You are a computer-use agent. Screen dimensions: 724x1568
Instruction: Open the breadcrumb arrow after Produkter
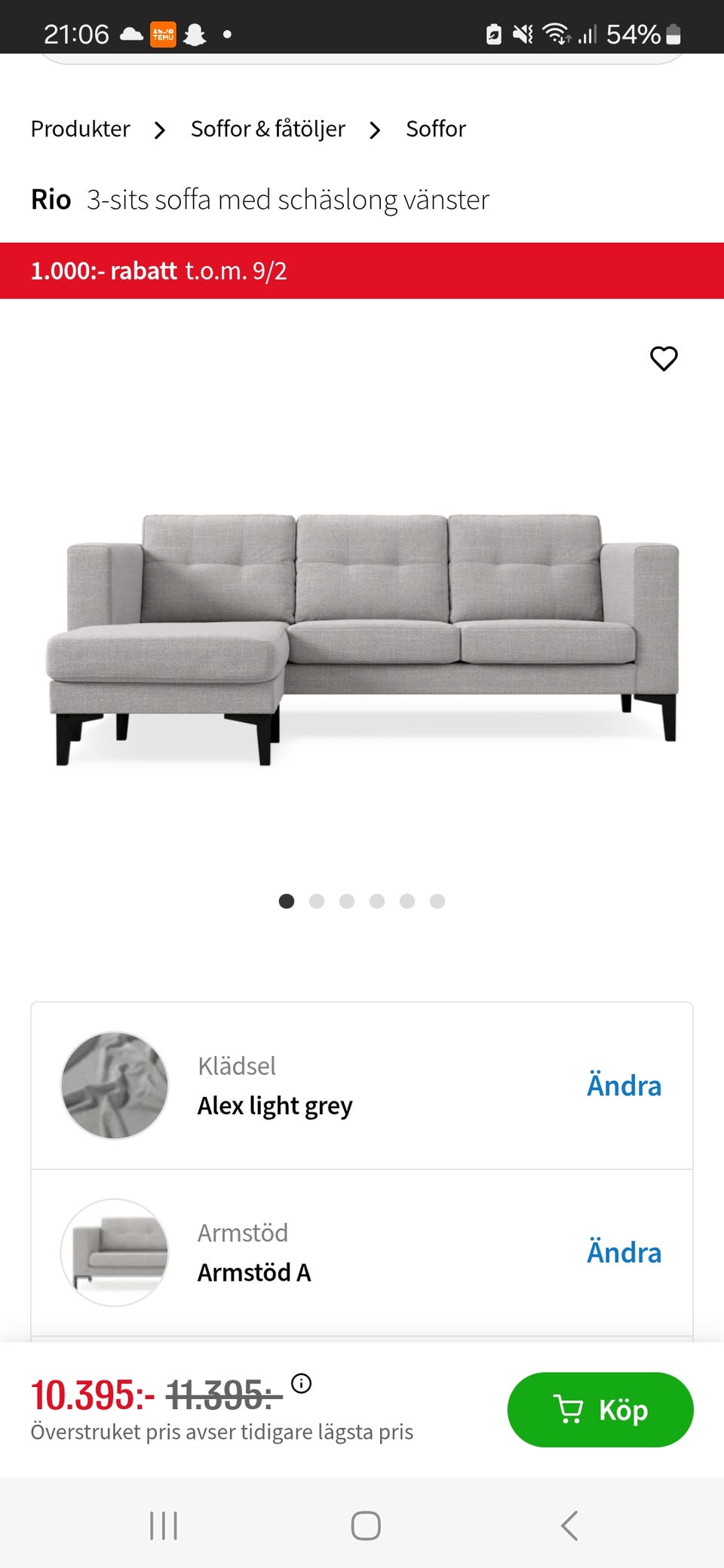159,130
